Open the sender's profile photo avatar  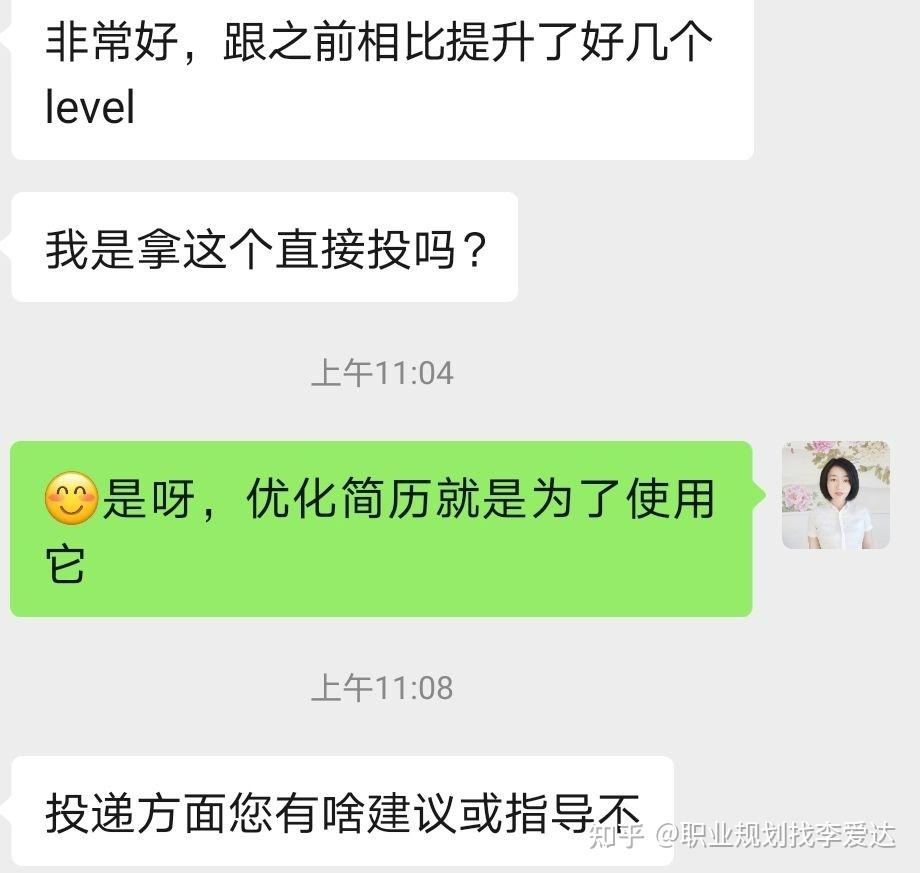pos(835,495)
